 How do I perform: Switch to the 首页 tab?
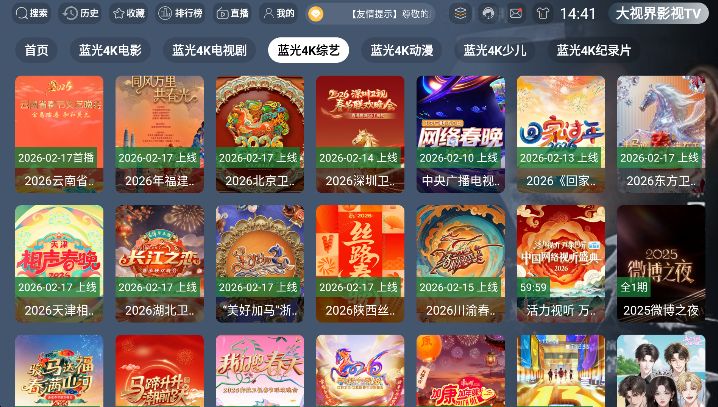[x=36, y=50]
